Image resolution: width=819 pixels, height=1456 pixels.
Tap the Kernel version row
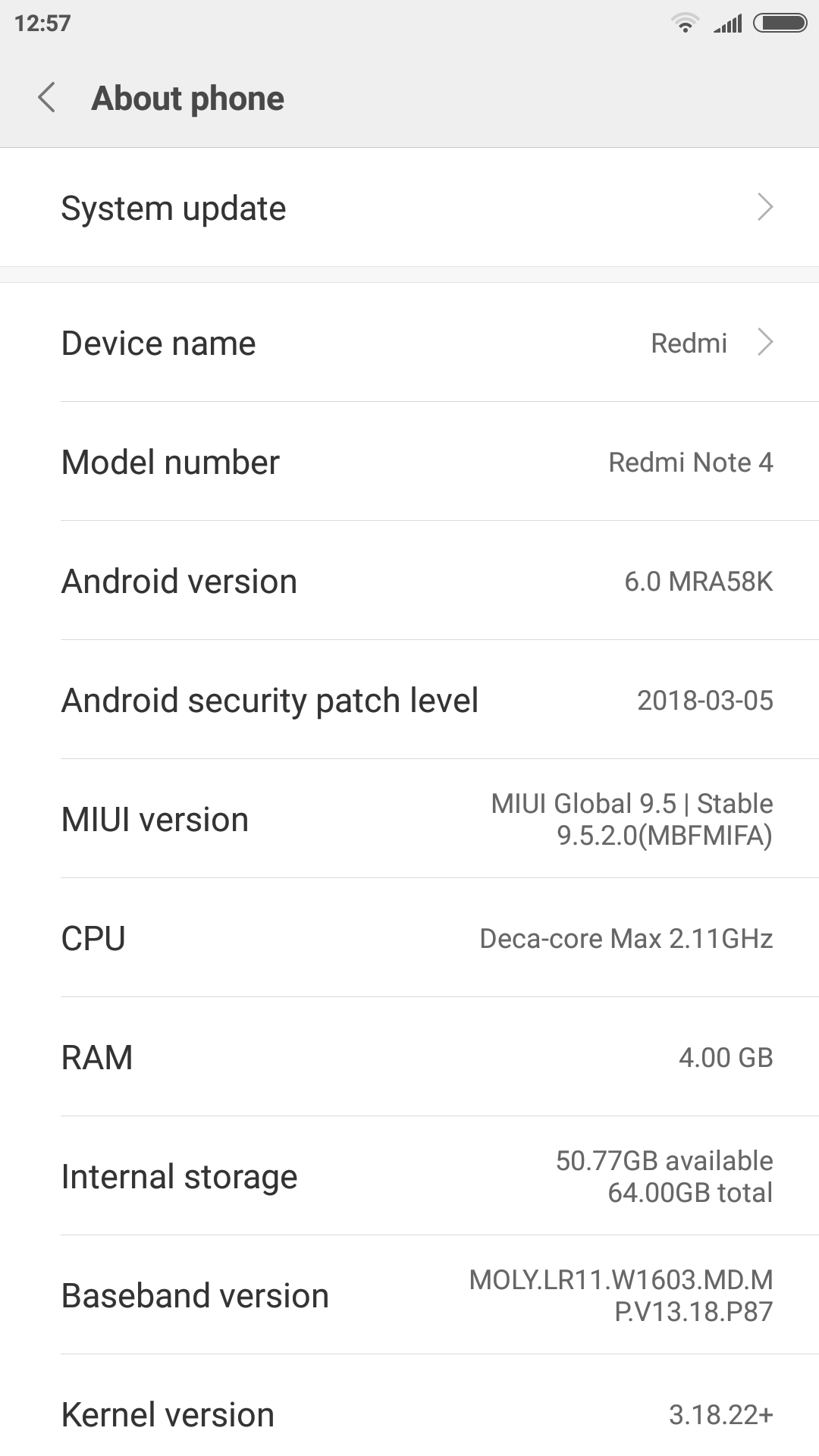409,1414
